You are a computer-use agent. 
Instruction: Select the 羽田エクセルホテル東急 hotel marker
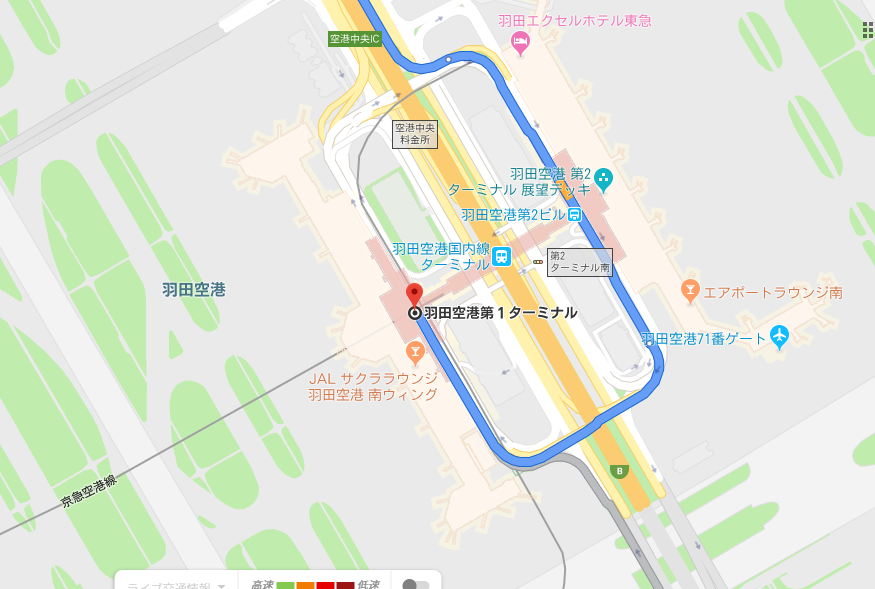point(519,41)
